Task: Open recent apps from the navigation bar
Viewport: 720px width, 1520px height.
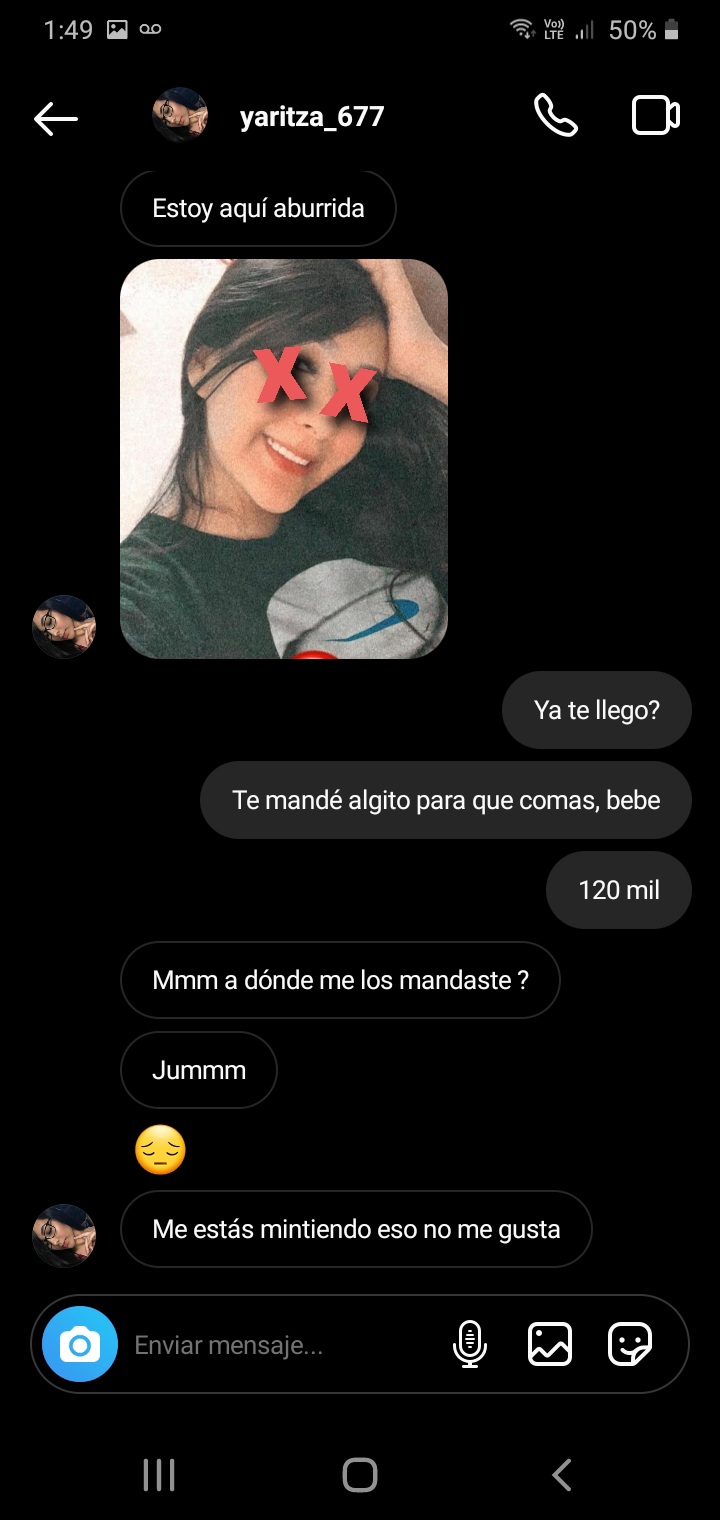Action: pyautogui.click(x=159, y=1475)
